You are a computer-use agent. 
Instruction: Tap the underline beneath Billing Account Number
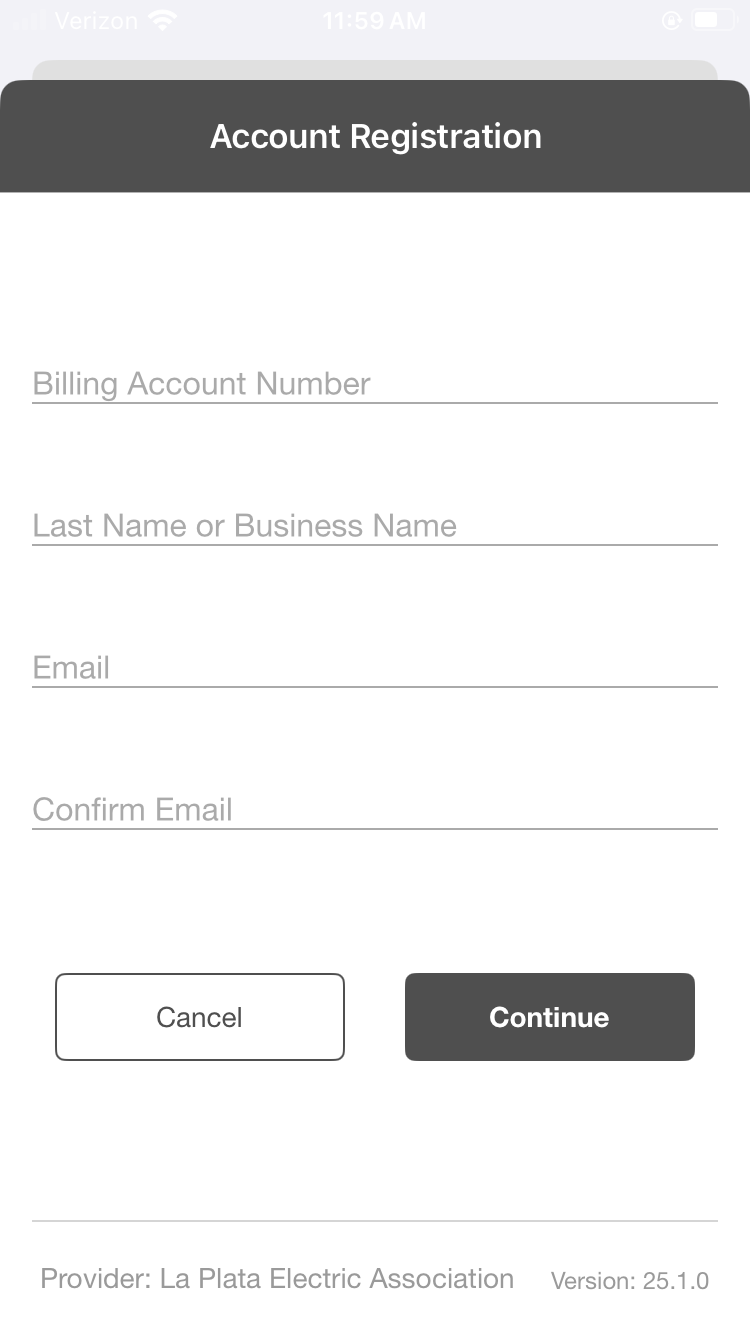(x=375, y=404)
